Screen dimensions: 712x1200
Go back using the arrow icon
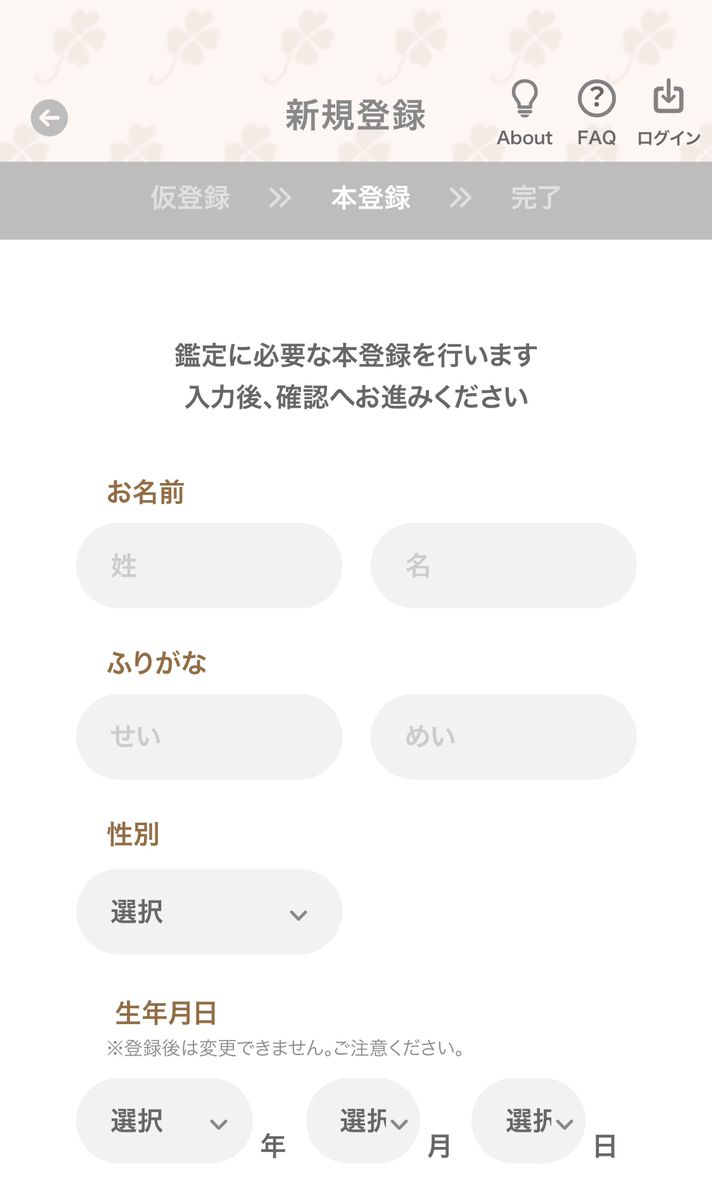point(48,118)
